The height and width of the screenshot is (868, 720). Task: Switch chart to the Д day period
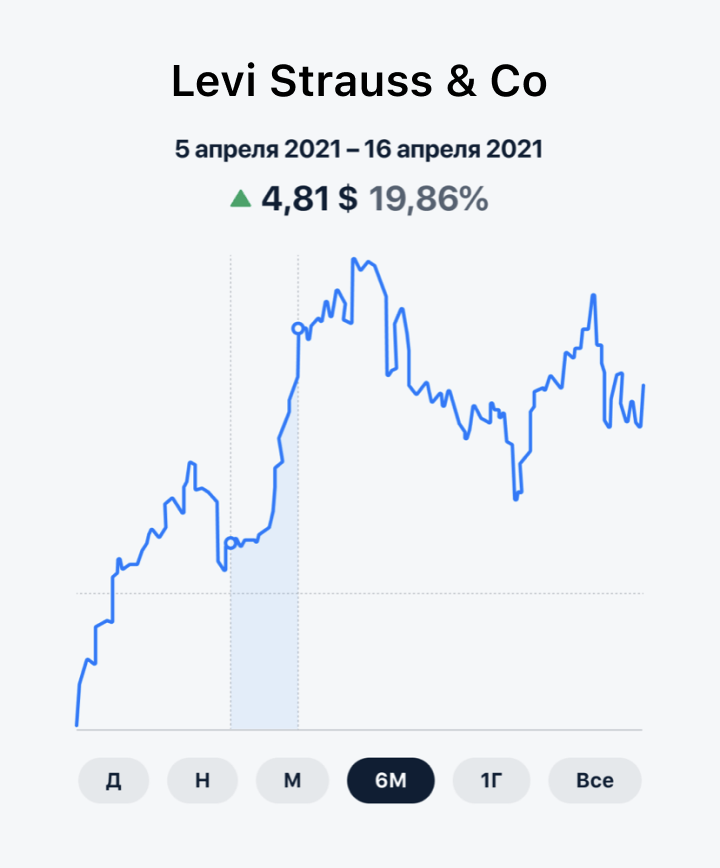(113, 780)
